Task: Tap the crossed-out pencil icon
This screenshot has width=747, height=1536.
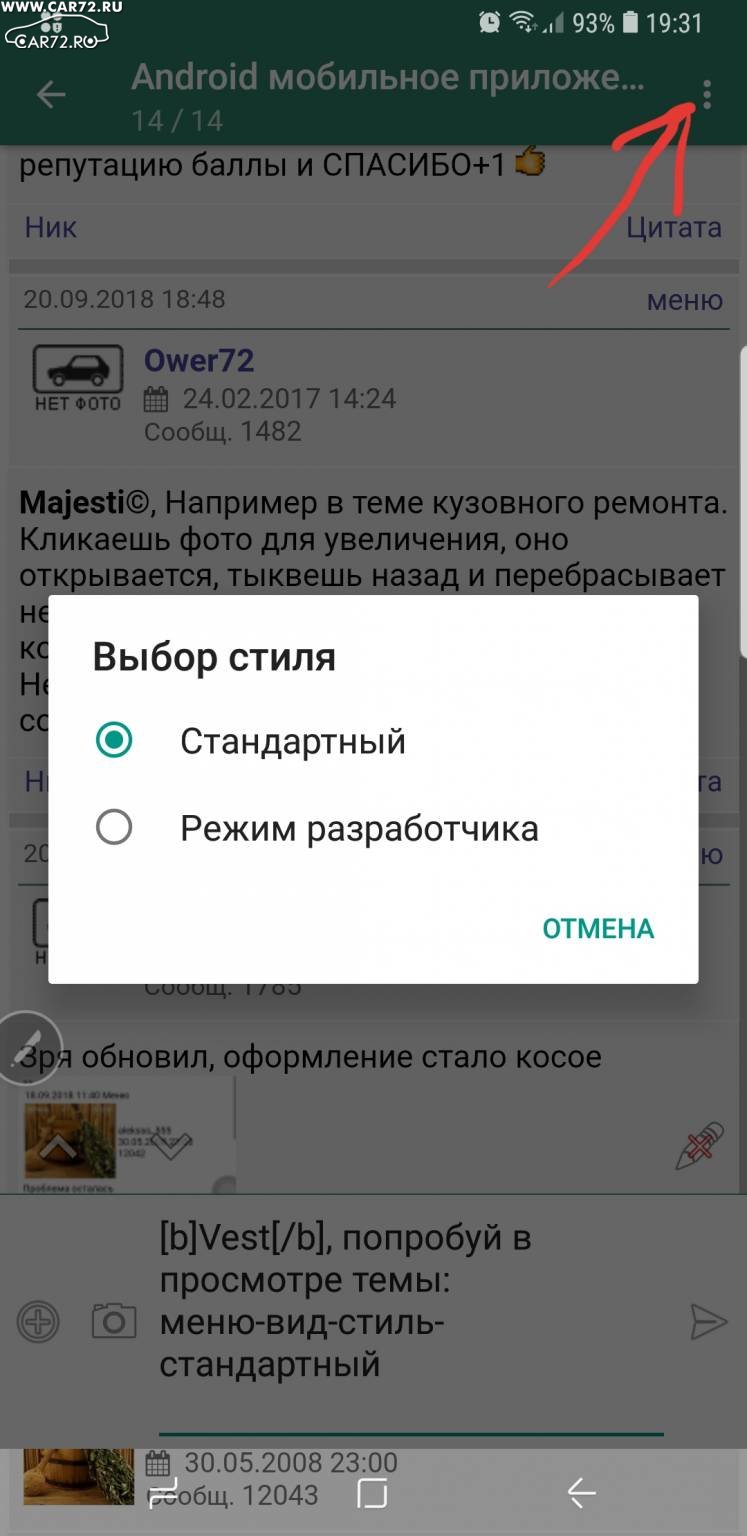Action: tap(700, 1146)
